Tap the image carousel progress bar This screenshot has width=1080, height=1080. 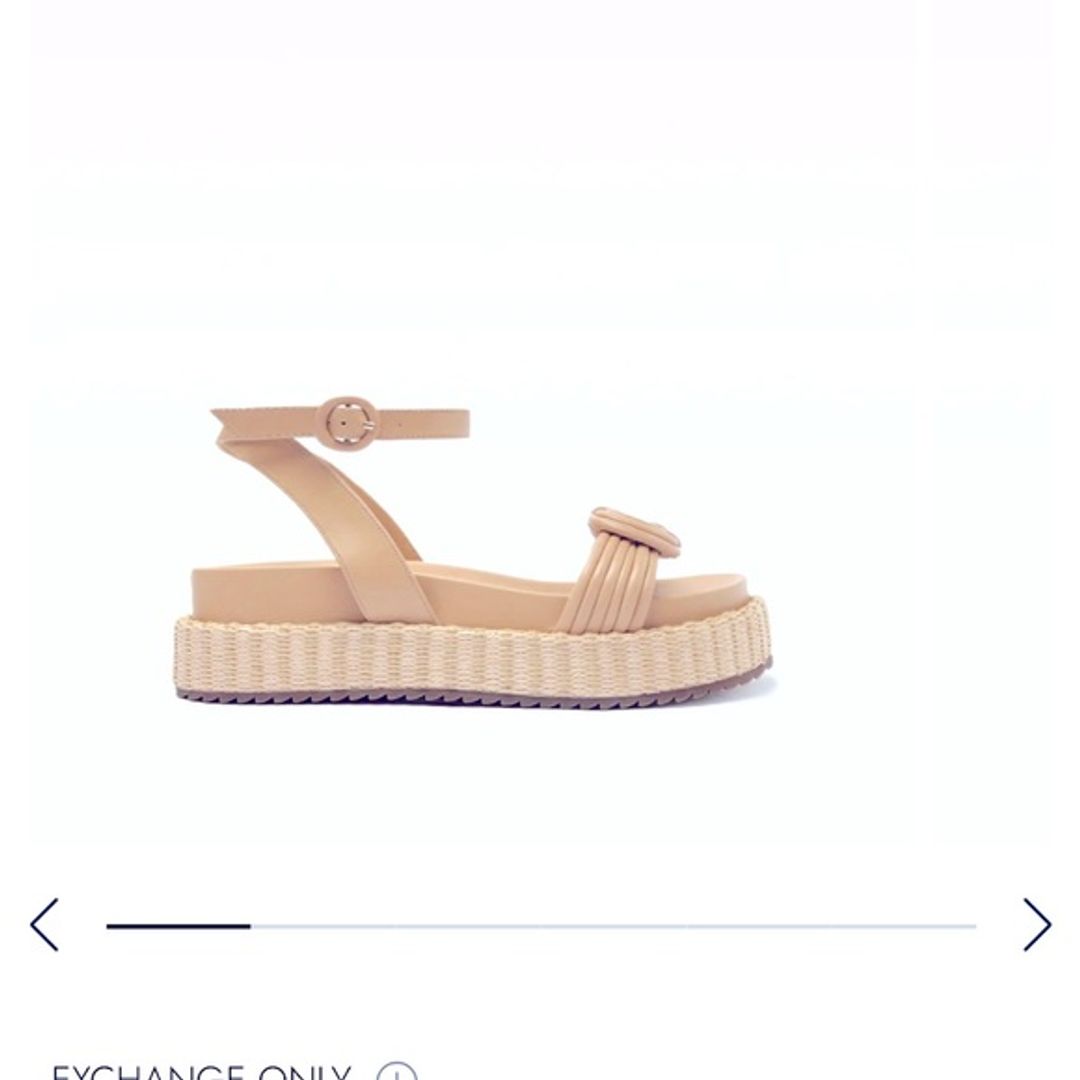coord(541,926)
